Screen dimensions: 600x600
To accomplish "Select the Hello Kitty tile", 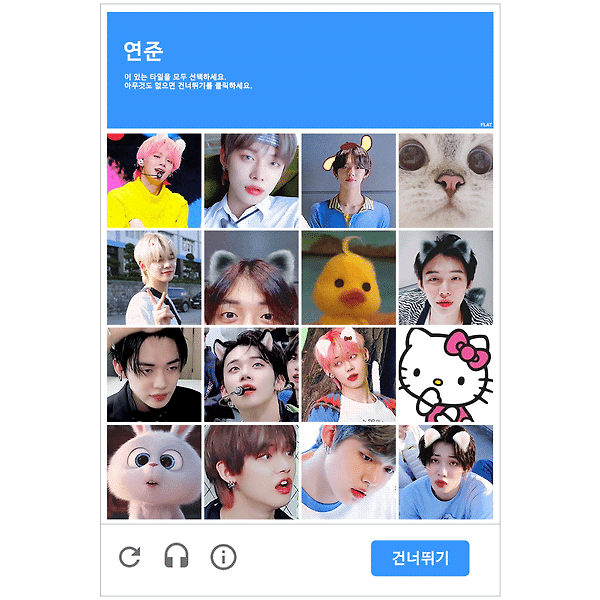I will click(445, 375).
